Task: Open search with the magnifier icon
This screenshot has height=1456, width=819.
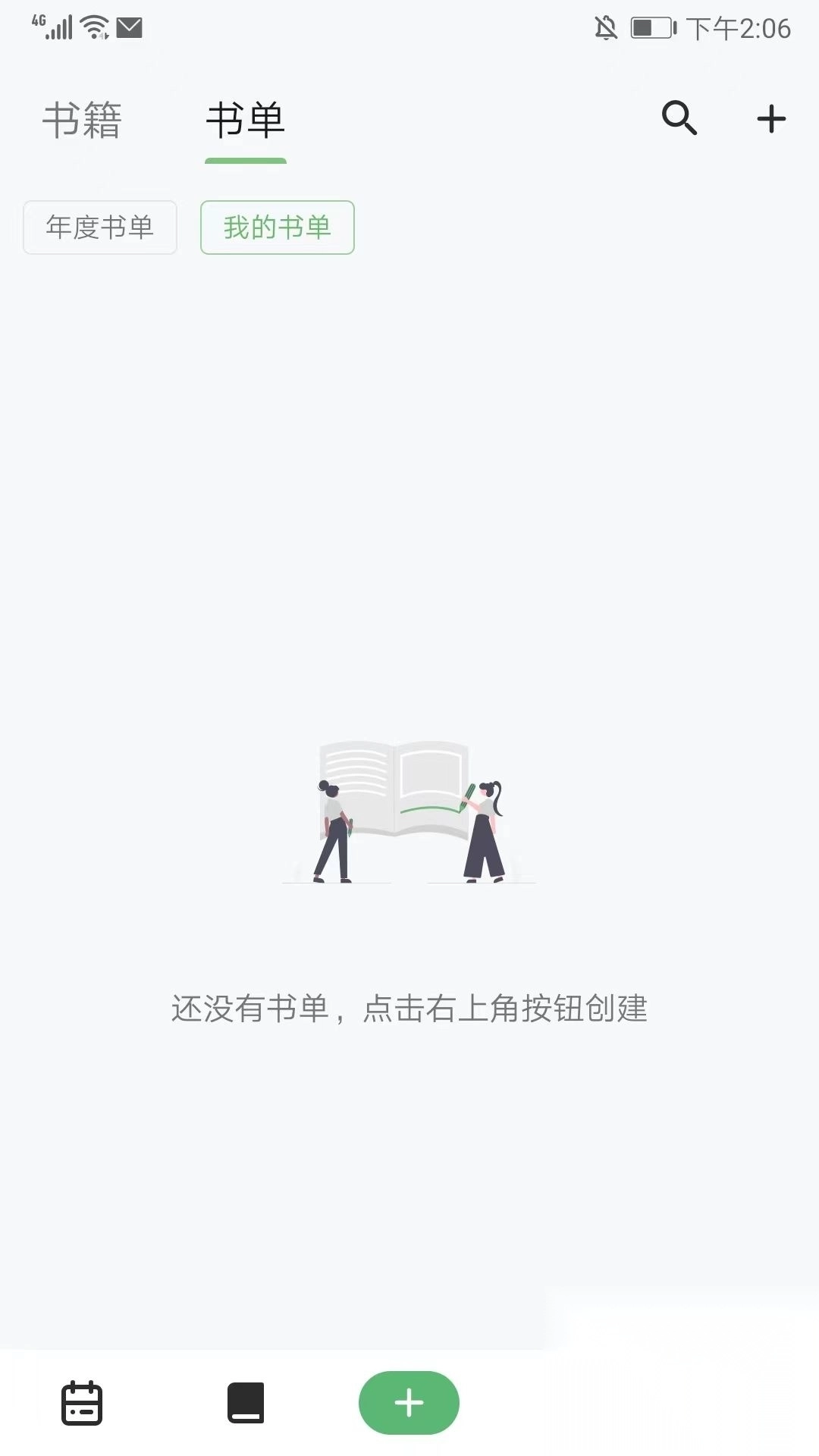Action: (x=679, y=118)
